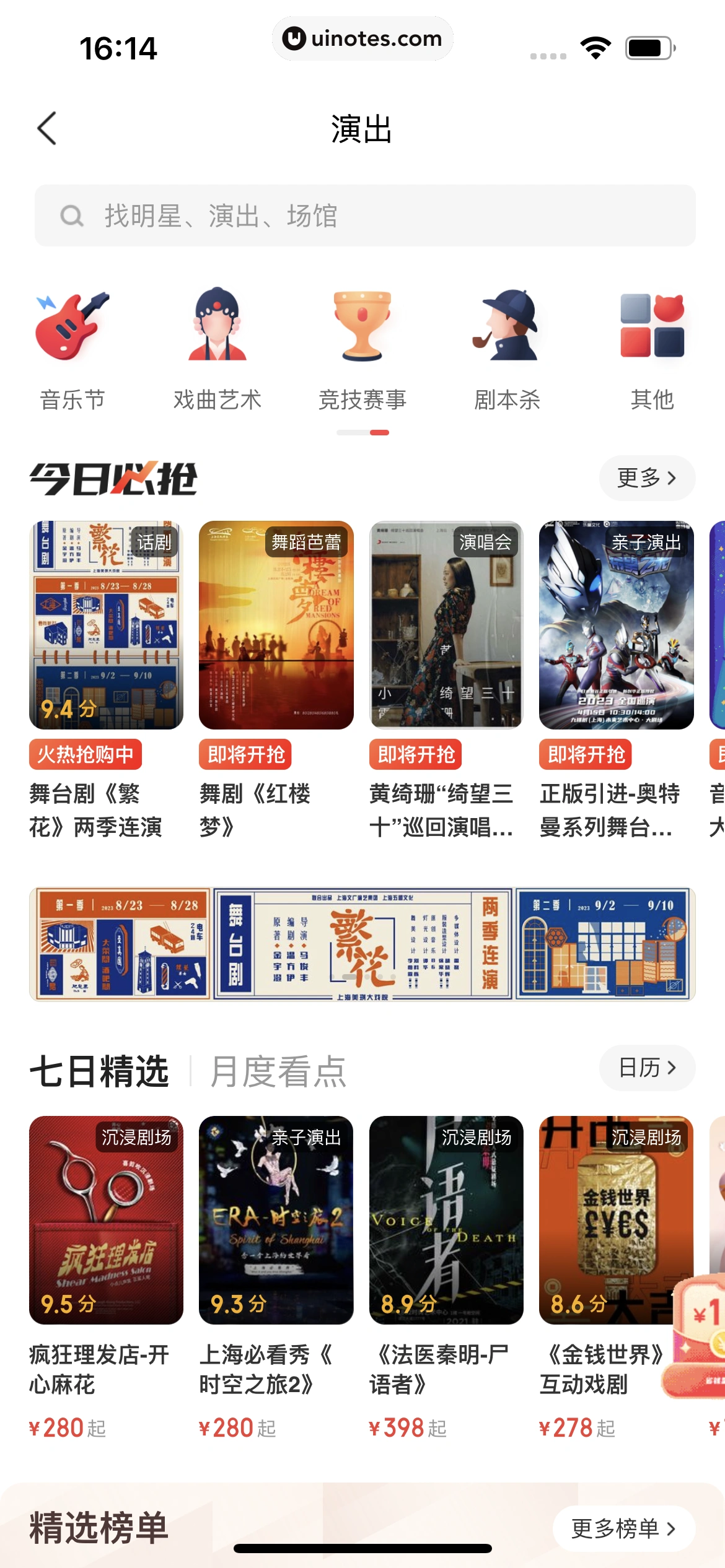Switch to the 月度看点 tab
725x1568 pixels.
tap(278, 1071)
